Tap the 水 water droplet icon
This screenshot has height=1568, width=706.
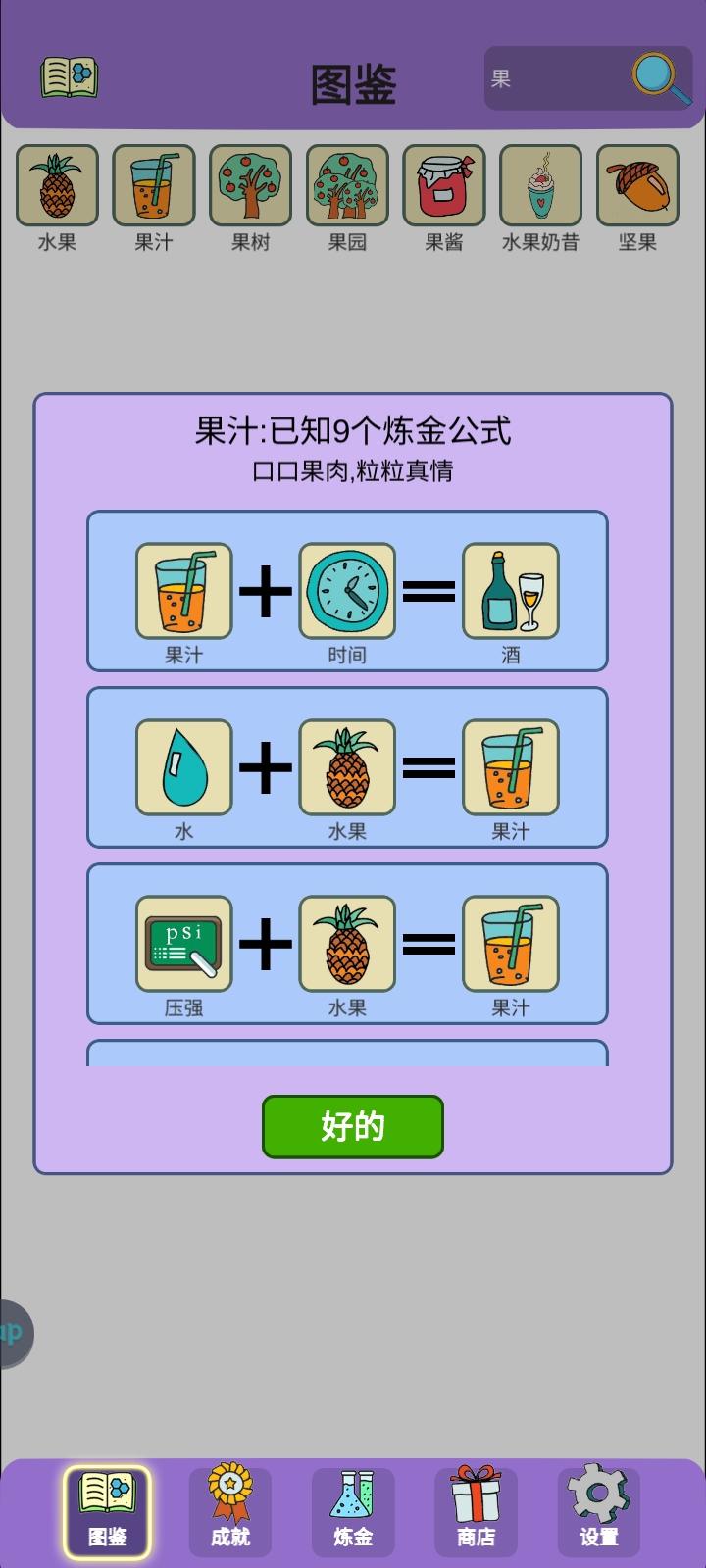(183, 766)
